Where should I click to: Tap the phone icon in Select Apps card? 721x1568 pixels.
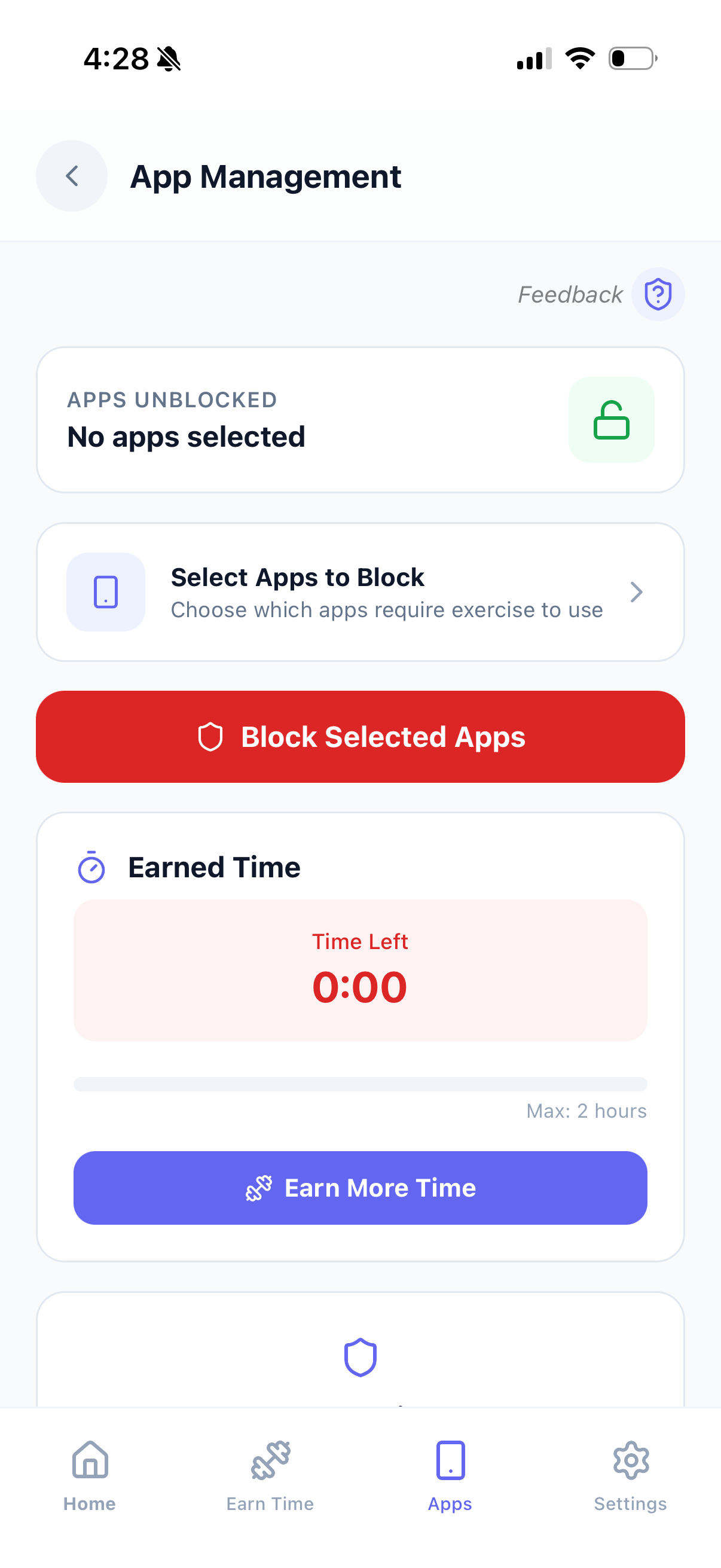point(105,591)
